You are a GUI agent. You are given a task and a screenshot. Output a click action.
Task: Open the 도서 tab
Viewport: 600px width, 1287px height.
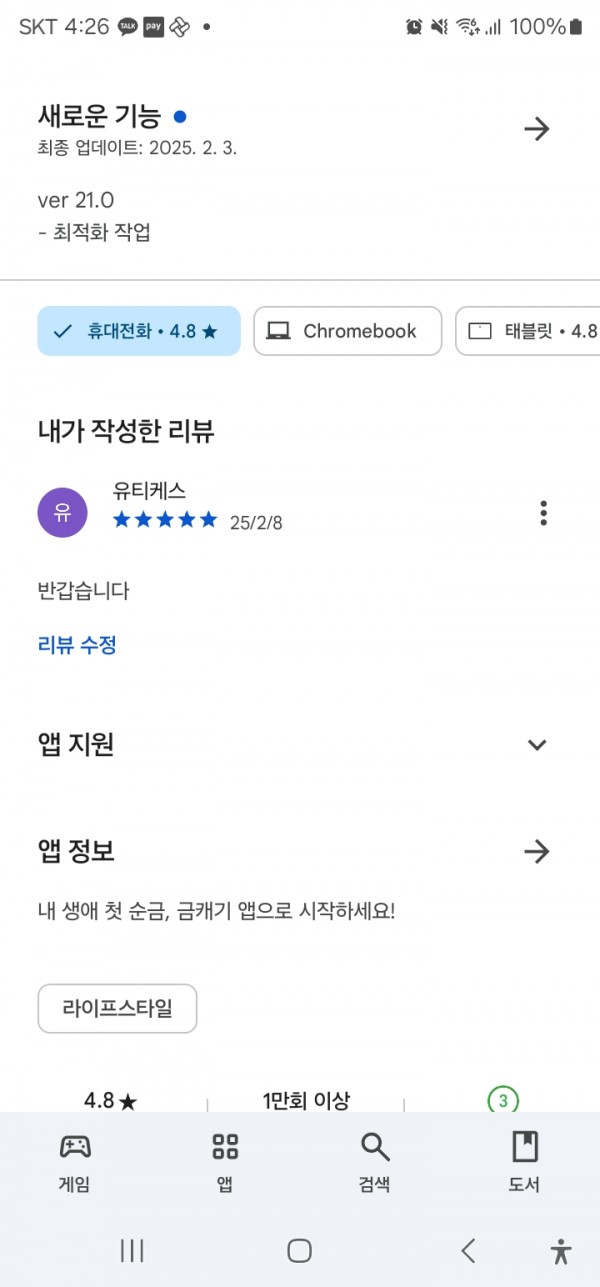(525, 1162)
